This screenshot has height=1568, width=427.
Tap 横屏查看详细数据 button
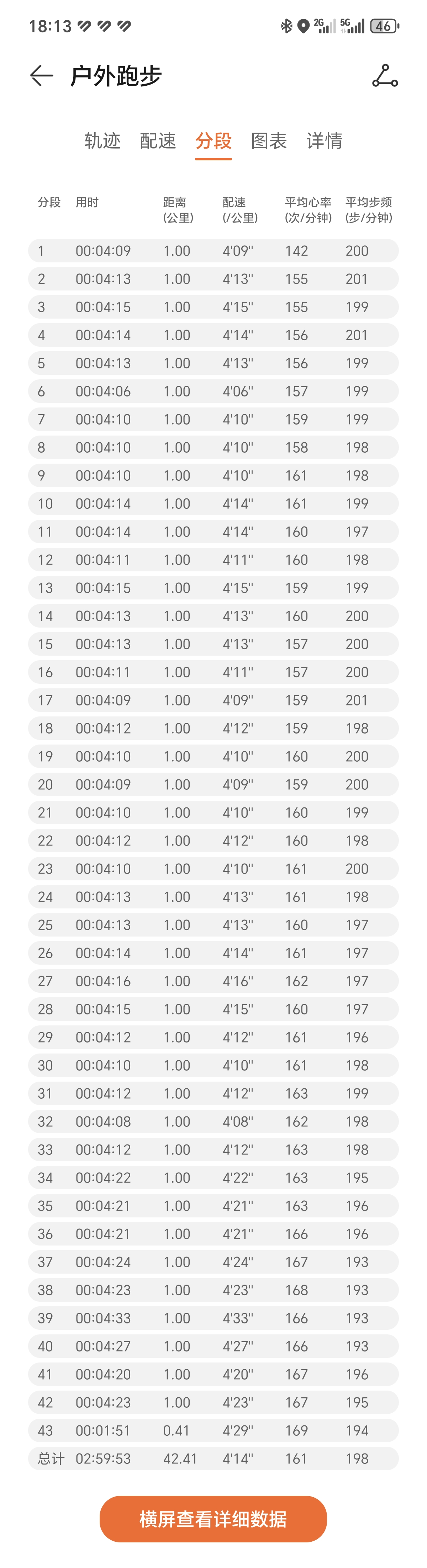213,1519
